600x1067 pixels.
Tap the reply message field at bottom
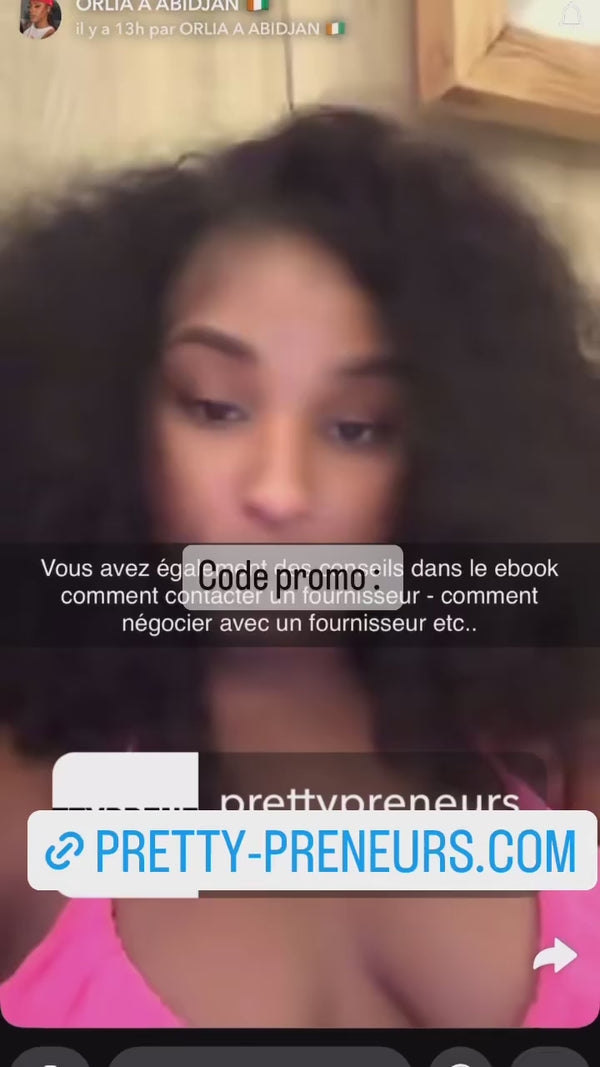click(259, 1058)
